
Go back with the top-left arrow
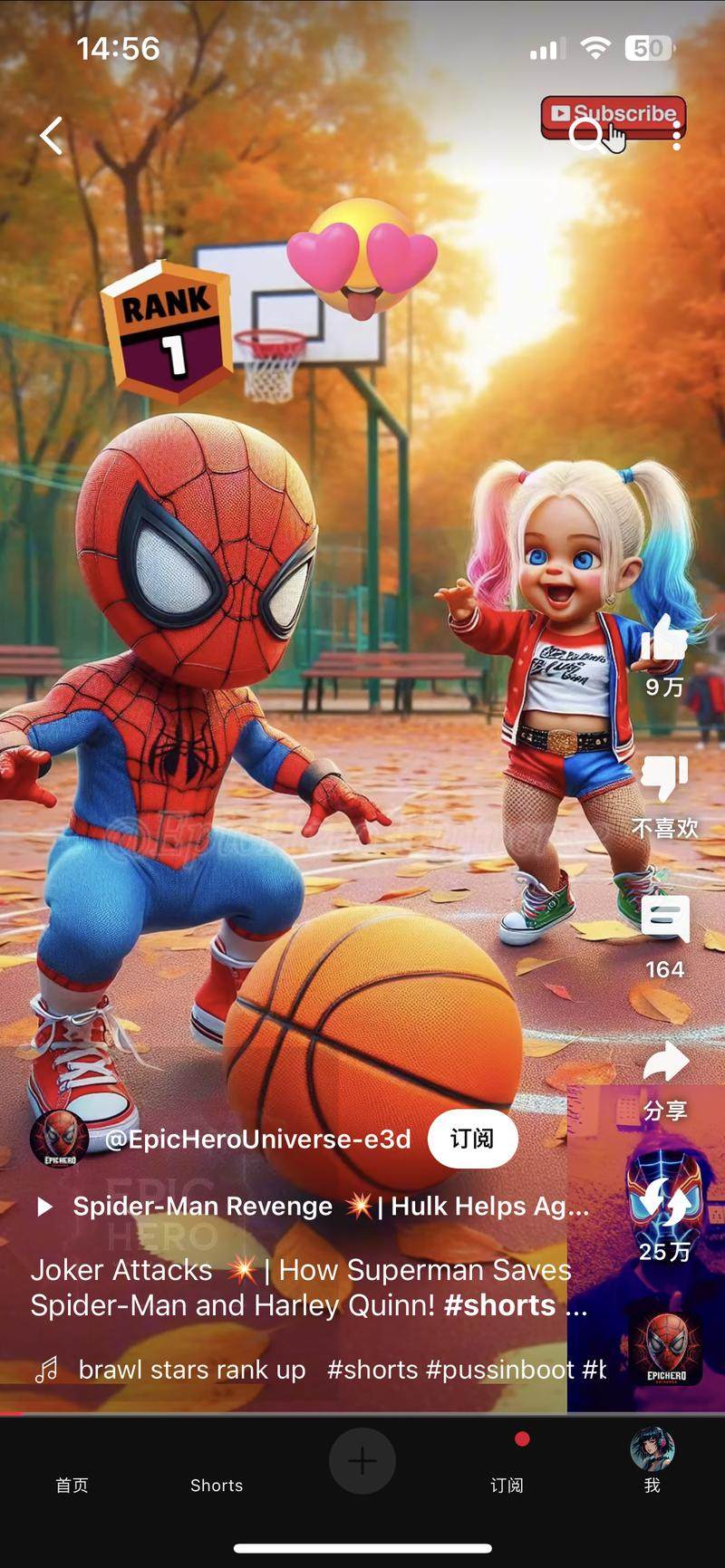pos(52,136)
